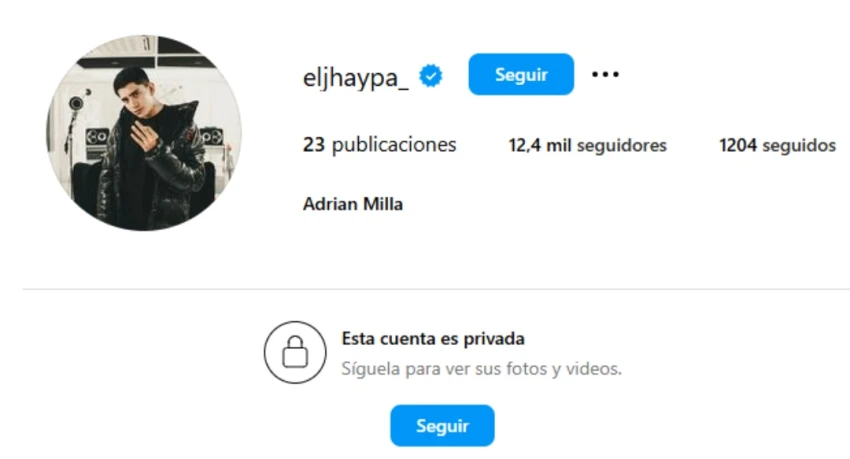View the 12,4 mil seguidores list
This screenshot has width=850, height=459.
[587, 146]
